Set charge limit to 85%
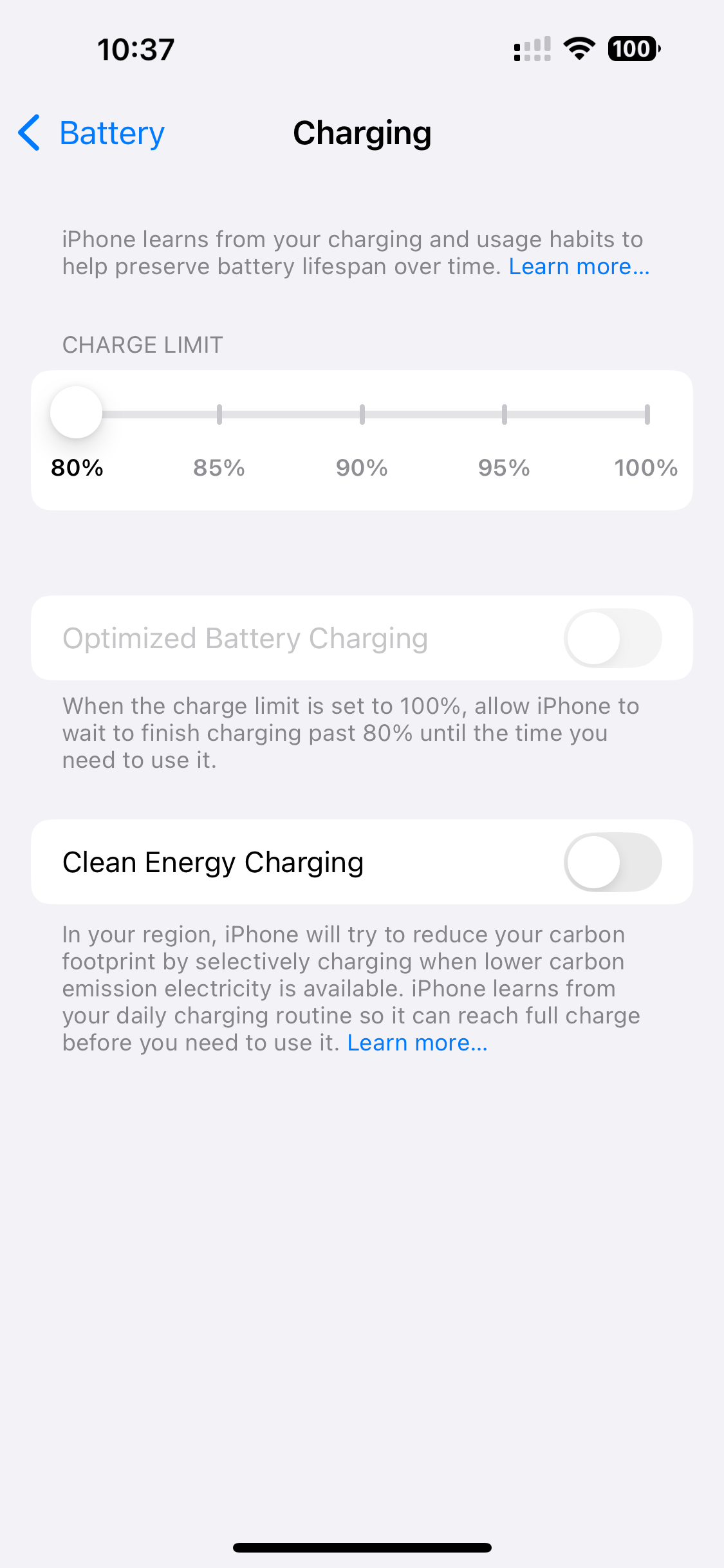 [219, 415]
